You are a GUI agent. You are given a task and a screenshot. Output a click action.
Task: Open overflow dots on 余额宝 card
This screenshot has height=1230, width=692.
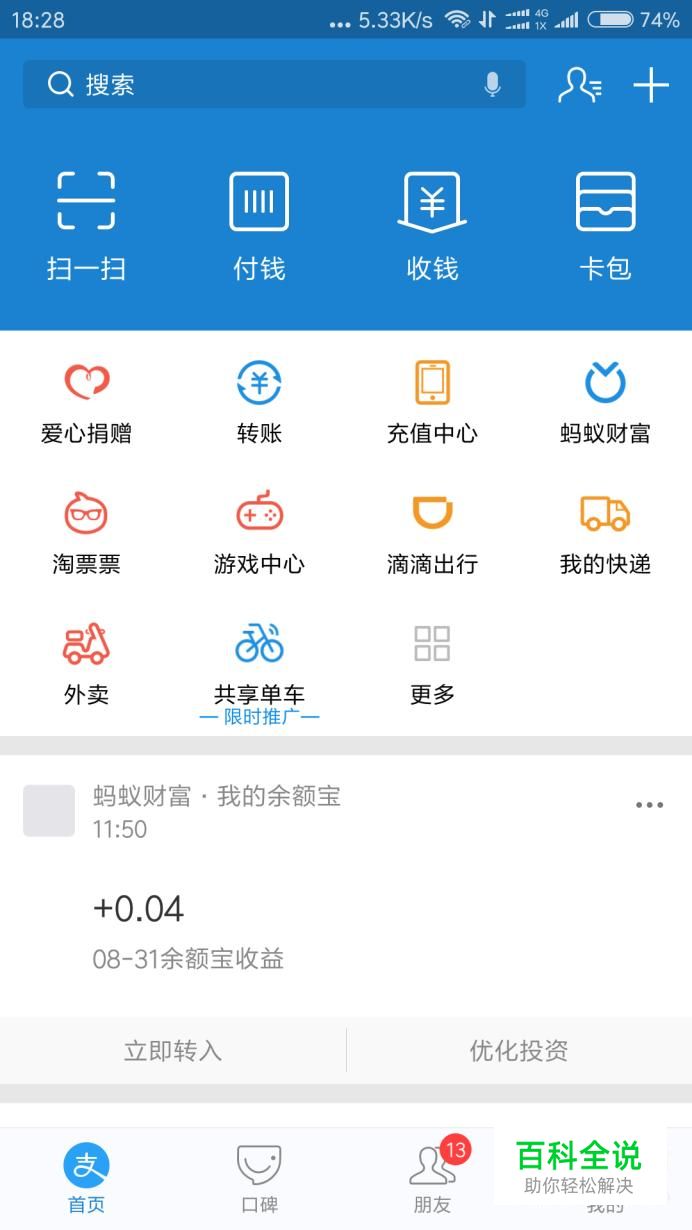(650, 805)
